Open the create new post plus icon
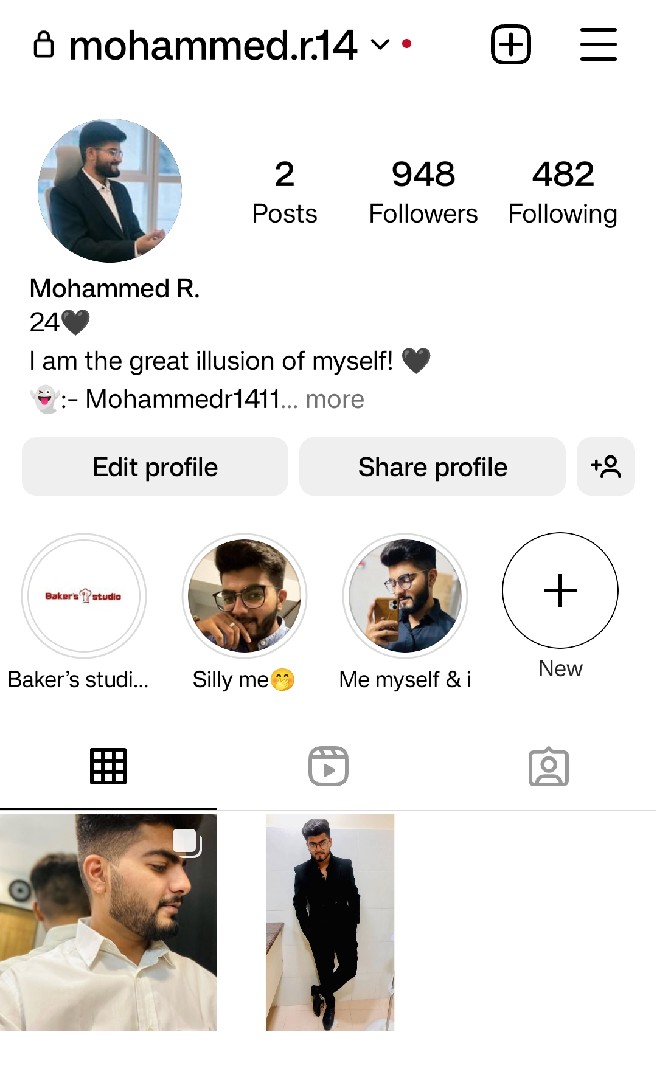This screenshot has width=656, height=1080. click(x=510, y=45)
